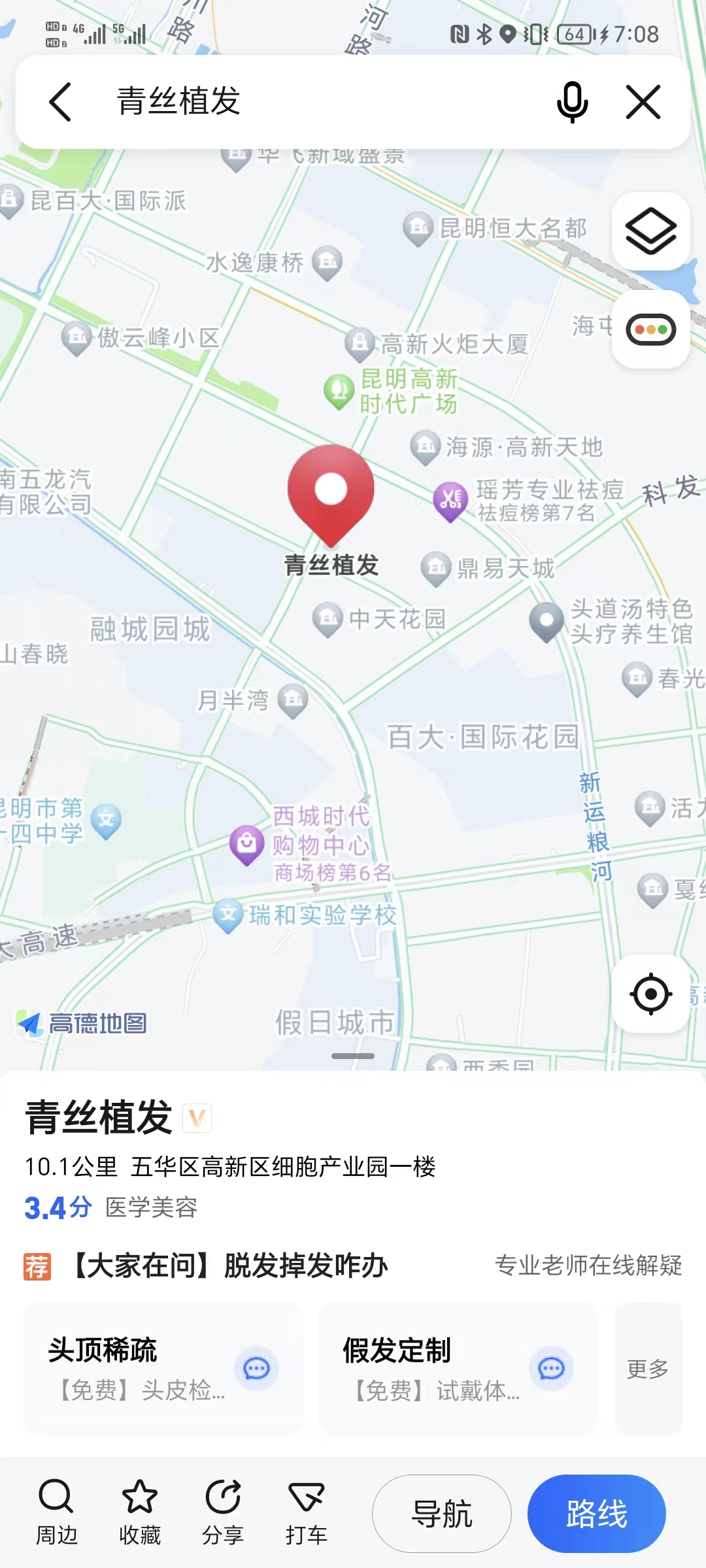Hail a ride with 打车

click(306, 1512)
